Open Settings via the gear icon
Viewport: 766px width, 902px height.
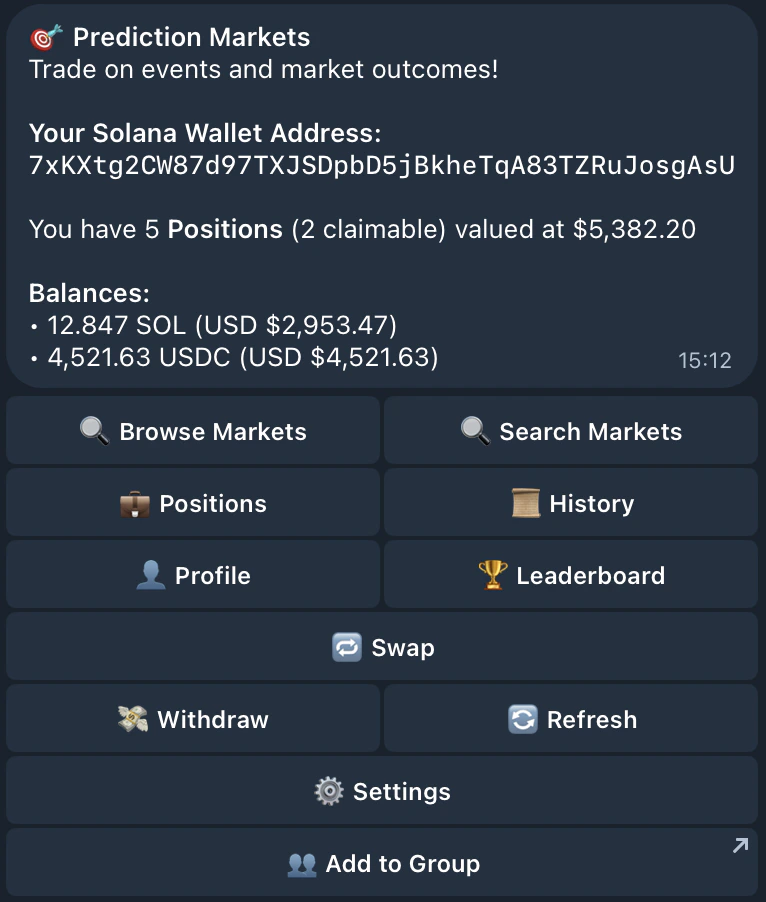[x=330, y=791]
